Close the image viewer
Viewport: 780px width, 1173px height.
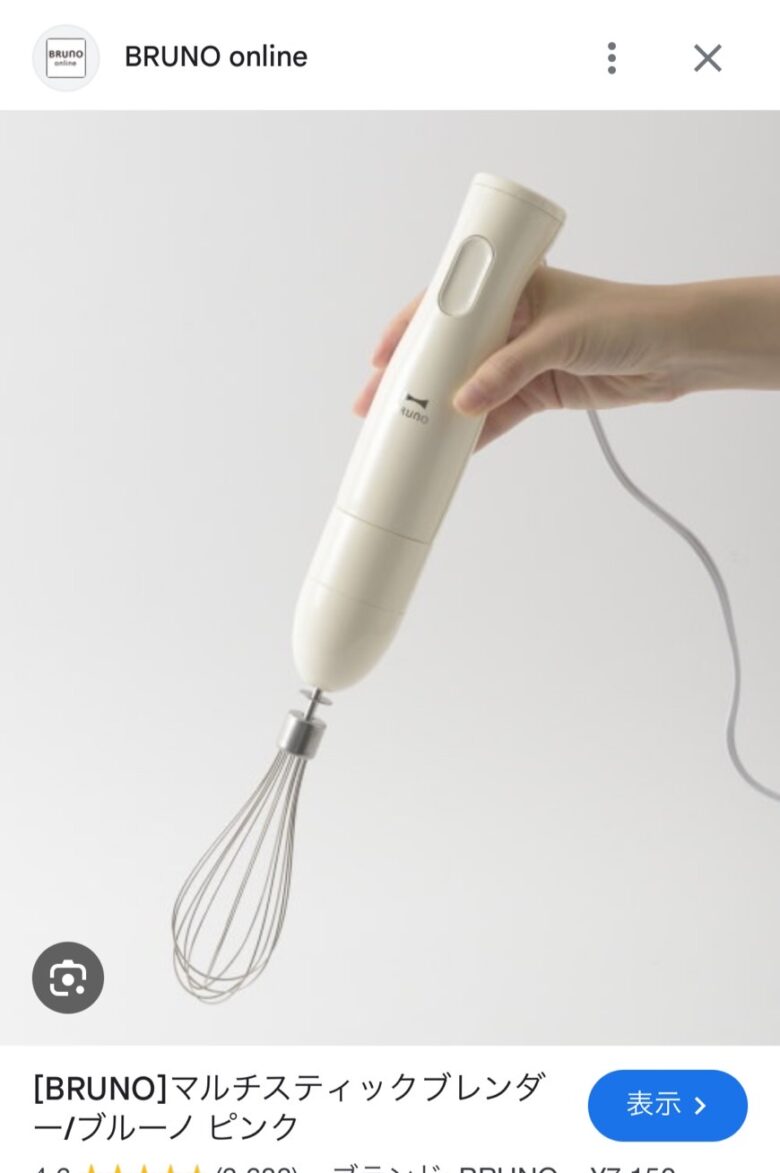tap(707, 58)
